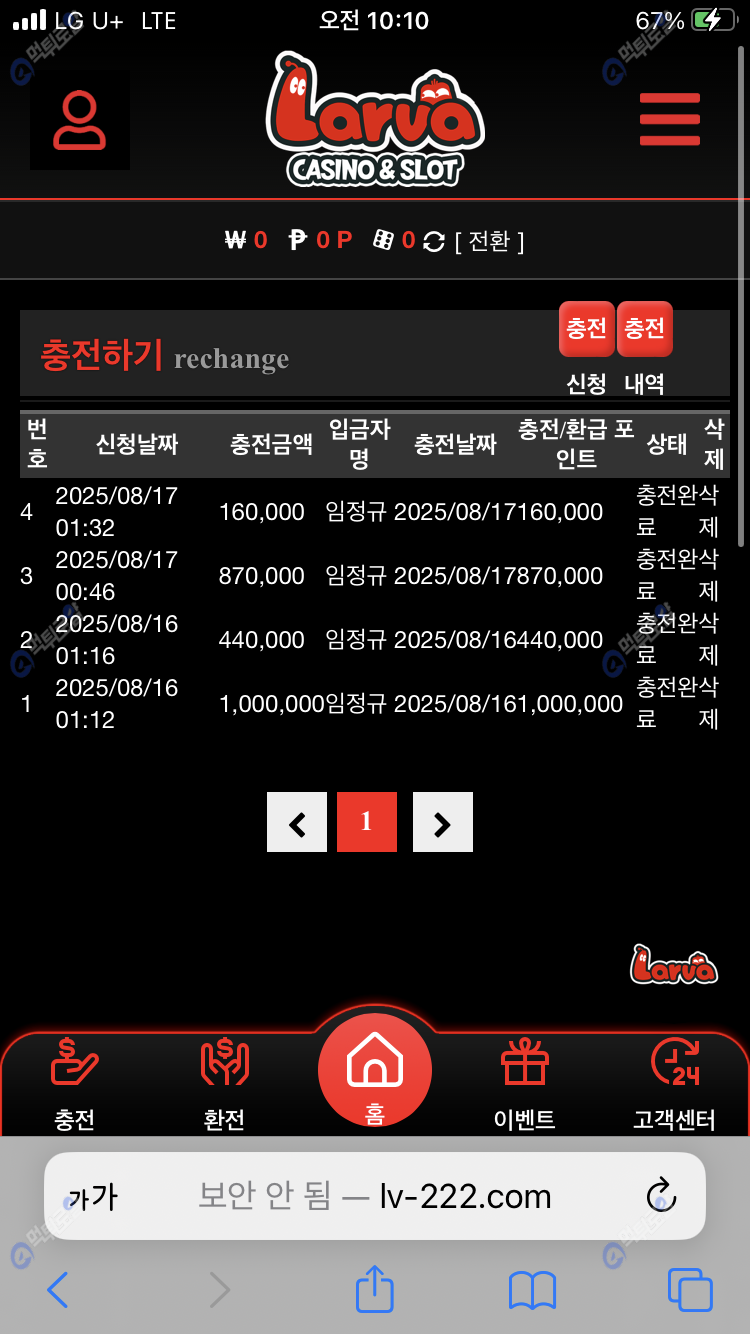Screen dimensions: 750x1334
Task: Delete recharge record number 2
Action: [709, 639]
